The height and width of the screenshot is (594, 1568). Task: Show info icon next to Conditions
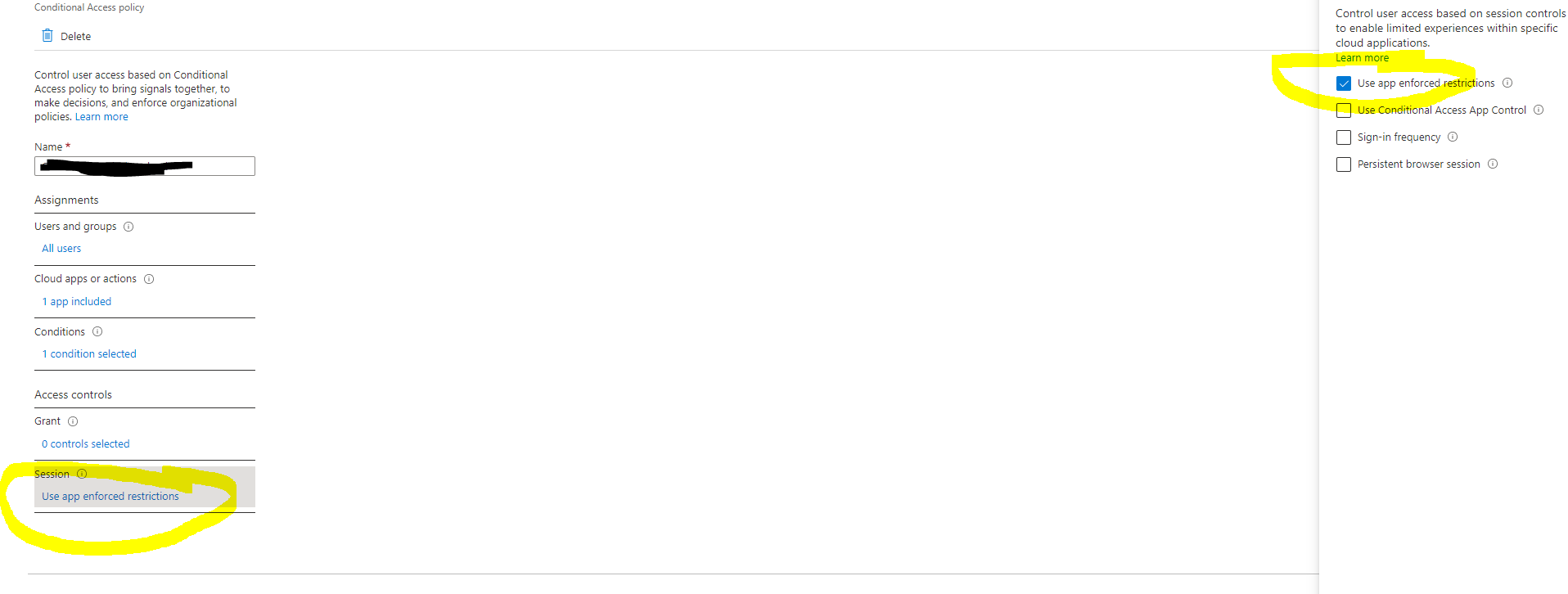click(x=97, y=331)
